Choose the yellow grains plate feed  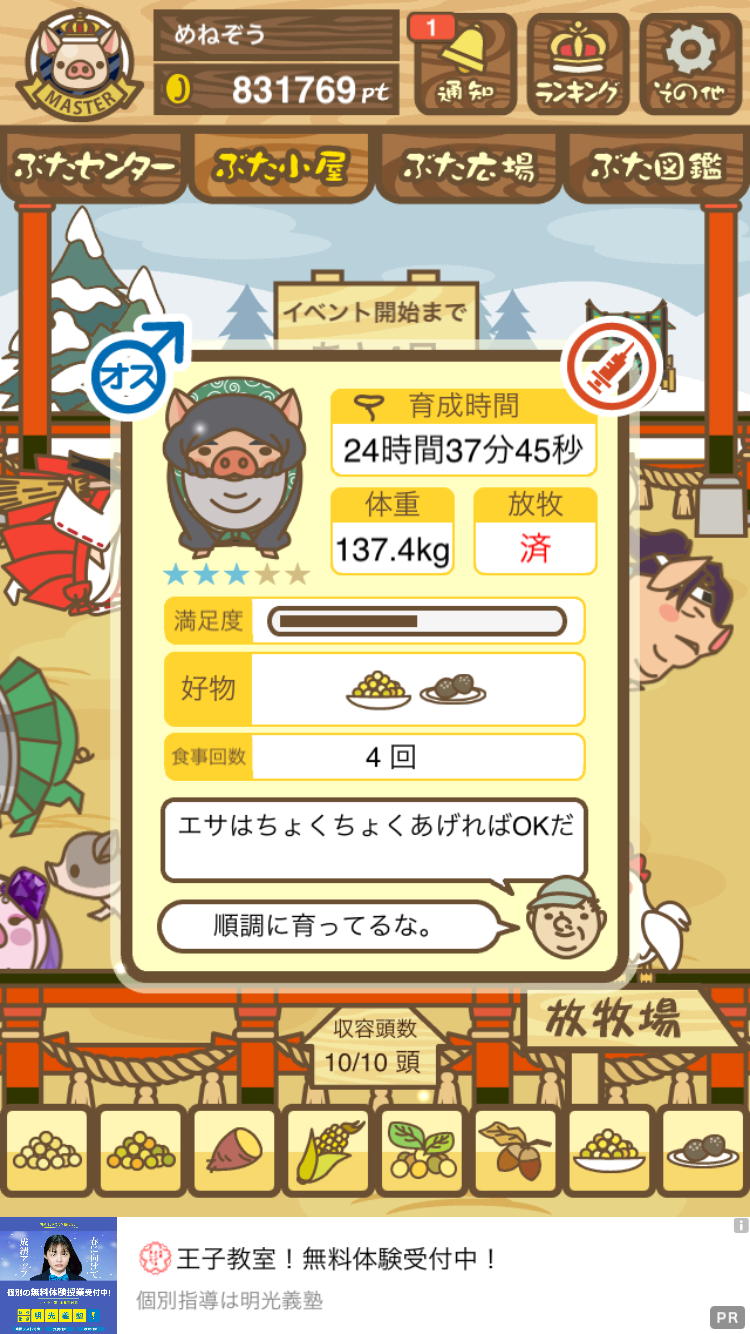(x=609, y=1151)
